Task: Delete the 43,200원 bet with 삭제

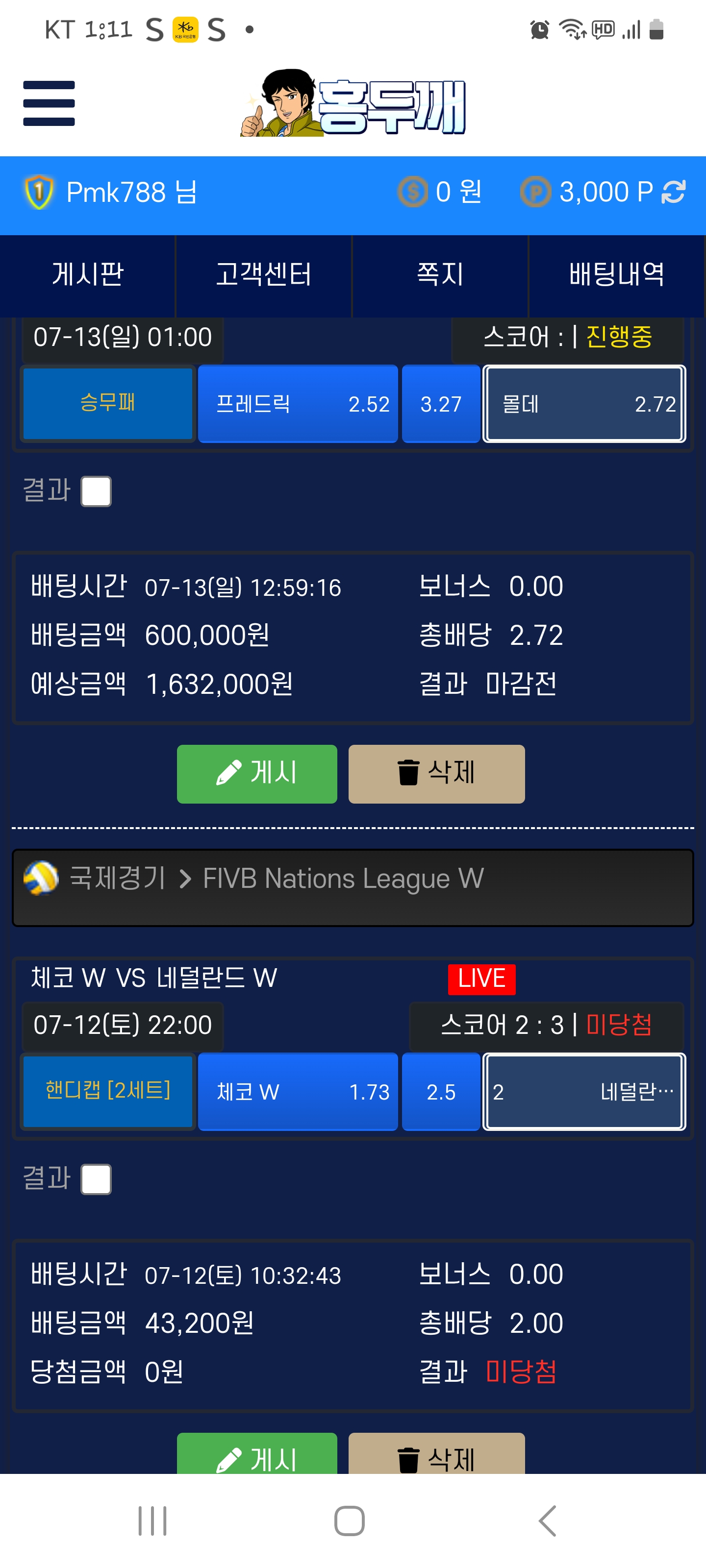Action: pos(436,1453)
